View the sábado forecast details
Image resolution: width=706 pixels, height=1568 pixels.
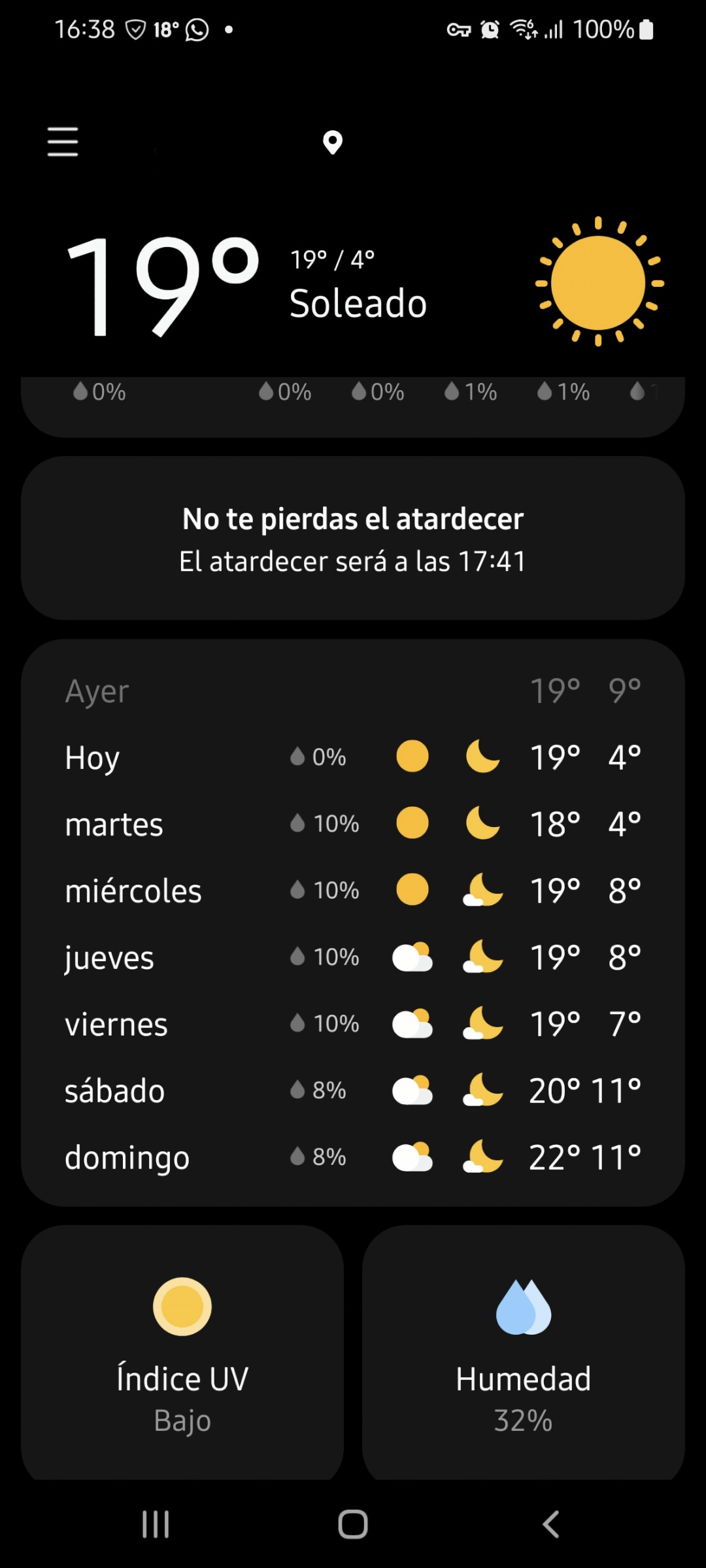tap(353, 1090)
